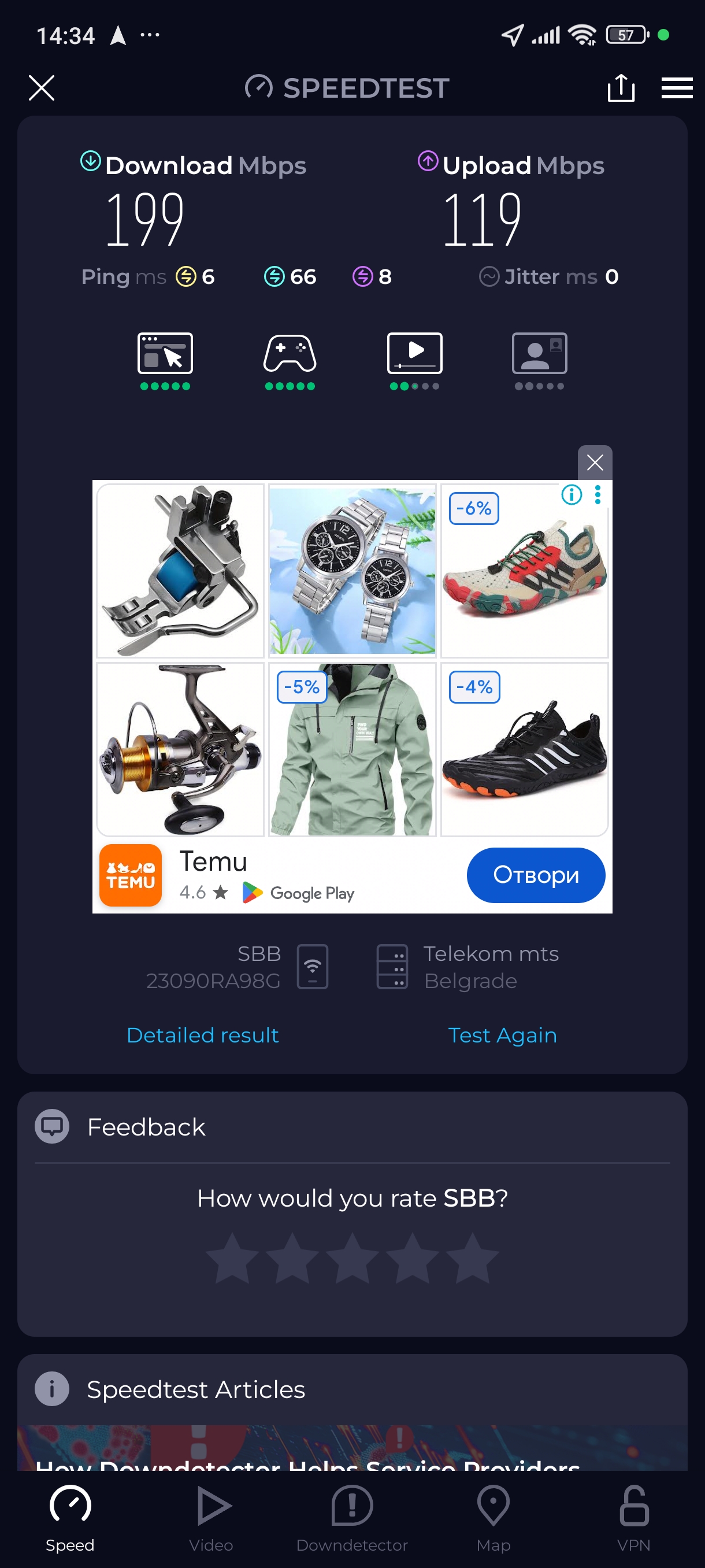
Task: Close the speedtest result screen
Action: pos(42,88)
